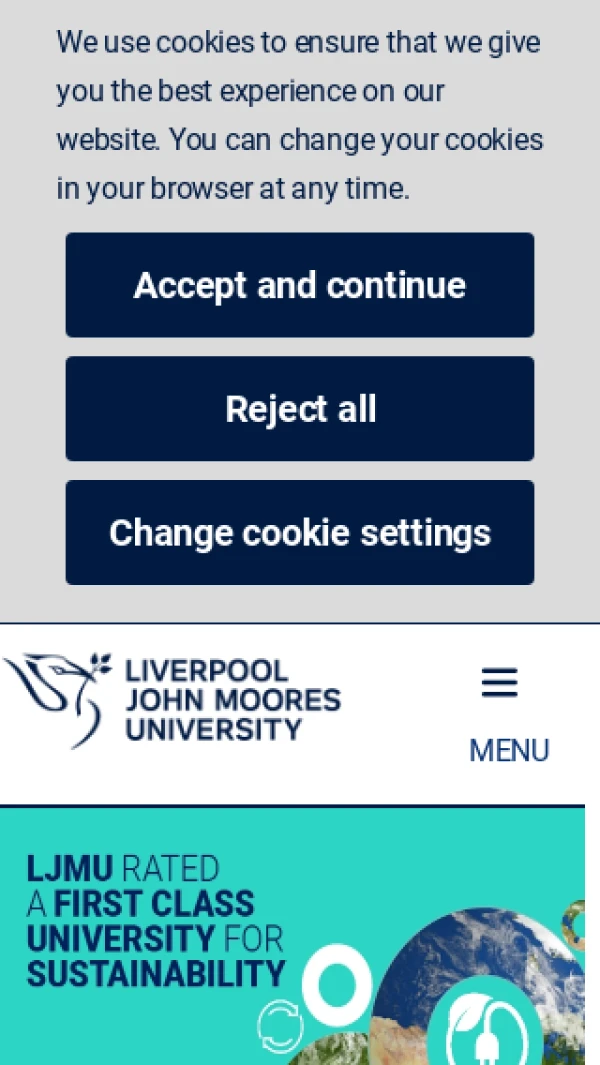Go to Liverpool John Moores University homepage logo

172,699
